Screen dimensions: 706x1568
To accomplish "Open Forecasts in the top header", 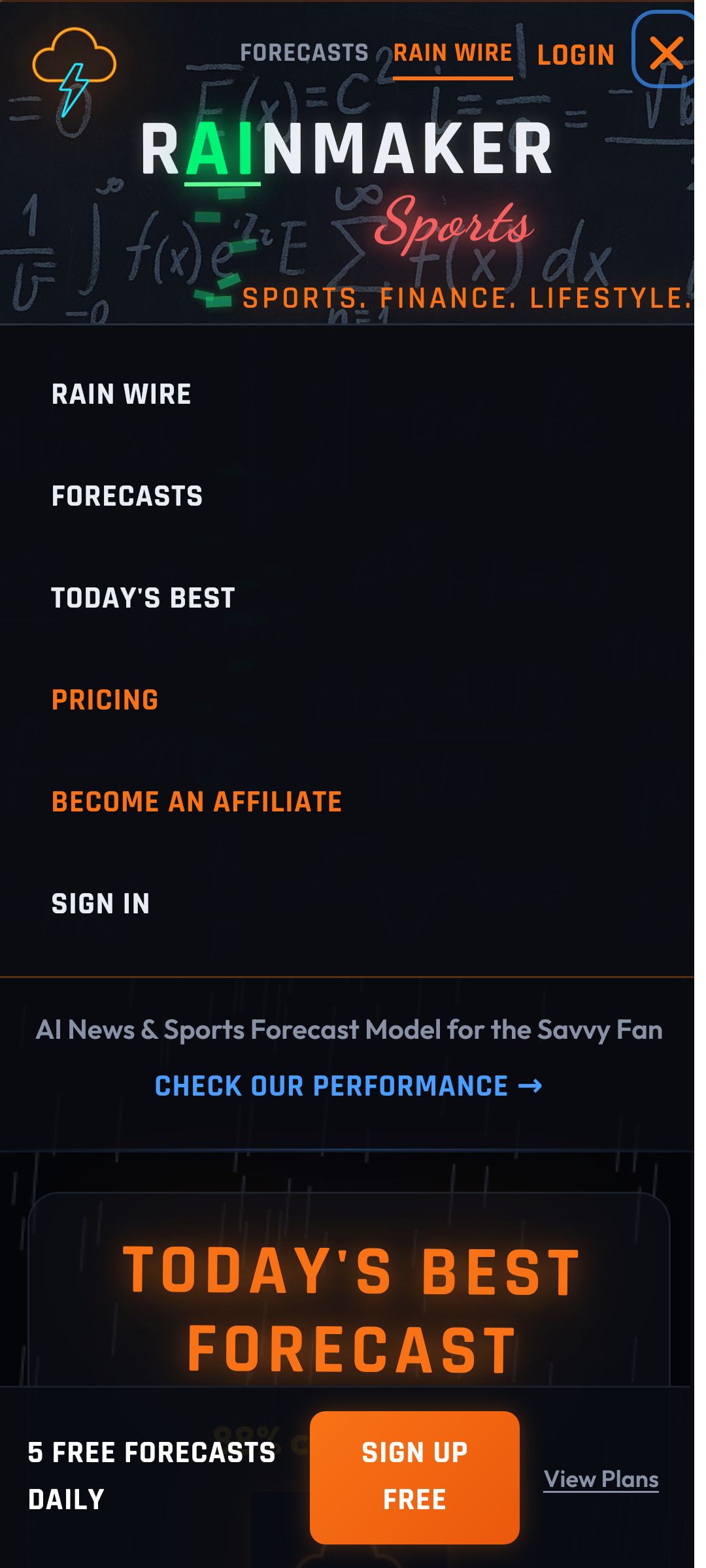I will (x=304, y=53).
